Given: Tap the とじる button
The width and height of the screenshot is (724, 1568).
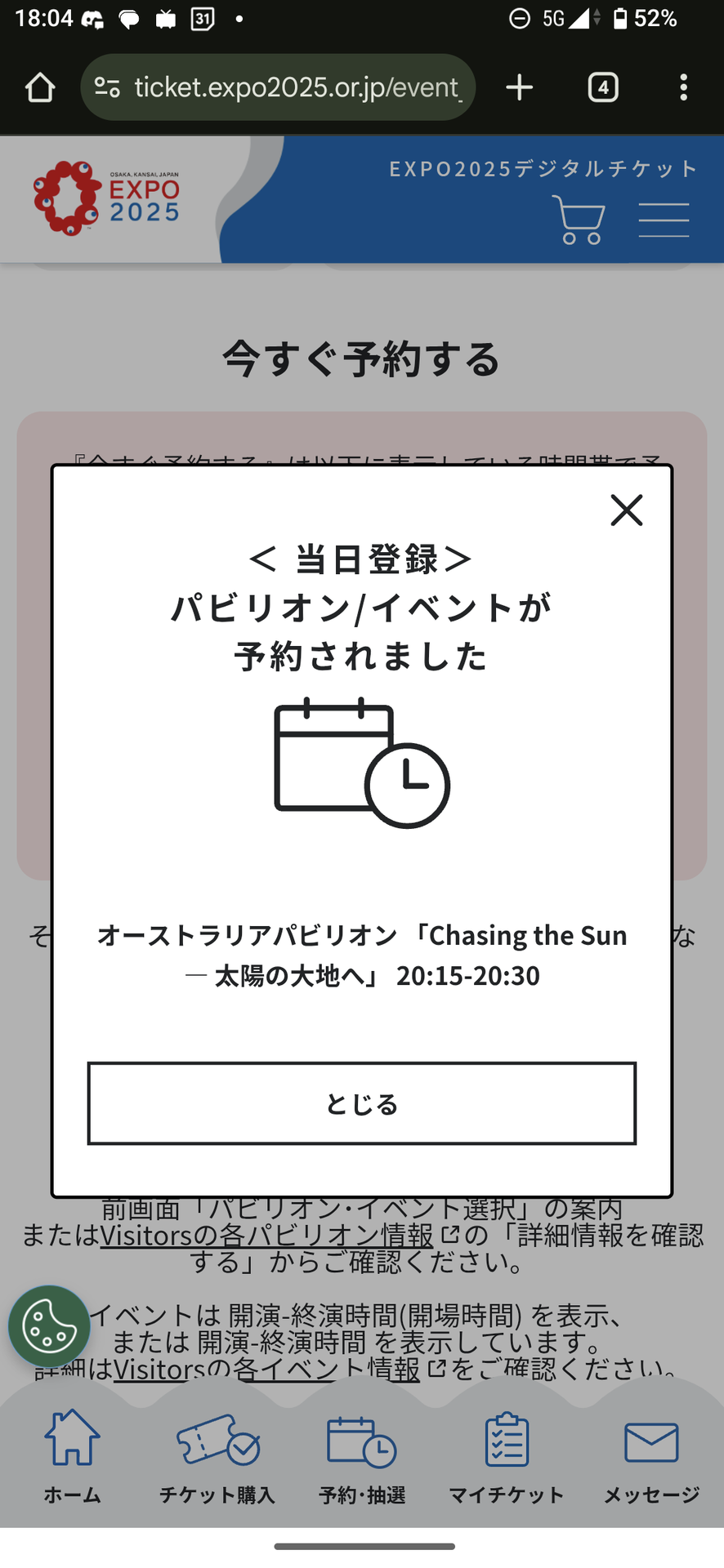Looking at the screenshot, I should (x=361, y=1103).
